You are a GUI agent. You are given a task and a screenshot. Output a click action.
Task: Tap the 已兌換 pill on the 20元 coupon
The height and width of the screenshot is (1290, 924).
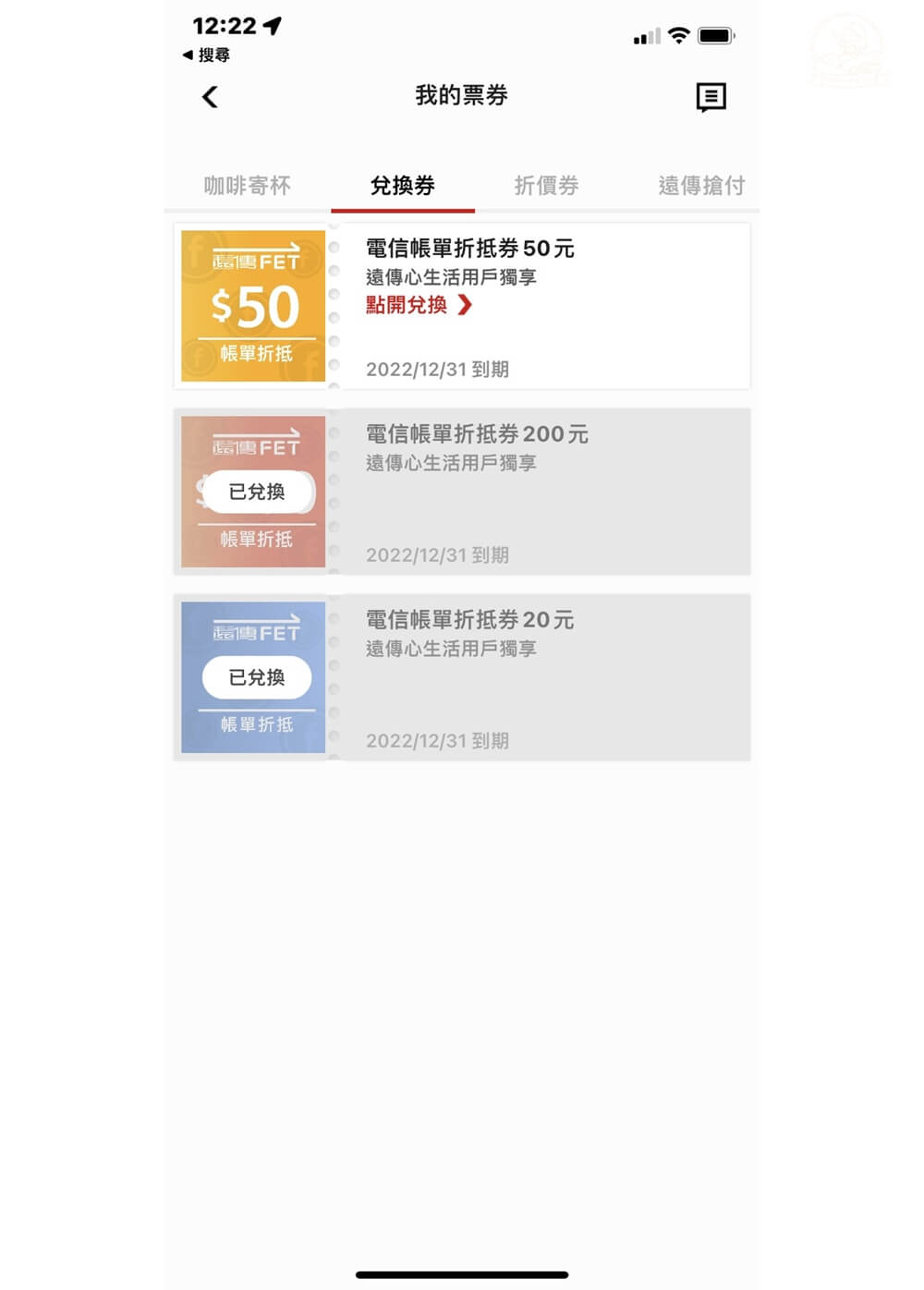coord(256,677)
